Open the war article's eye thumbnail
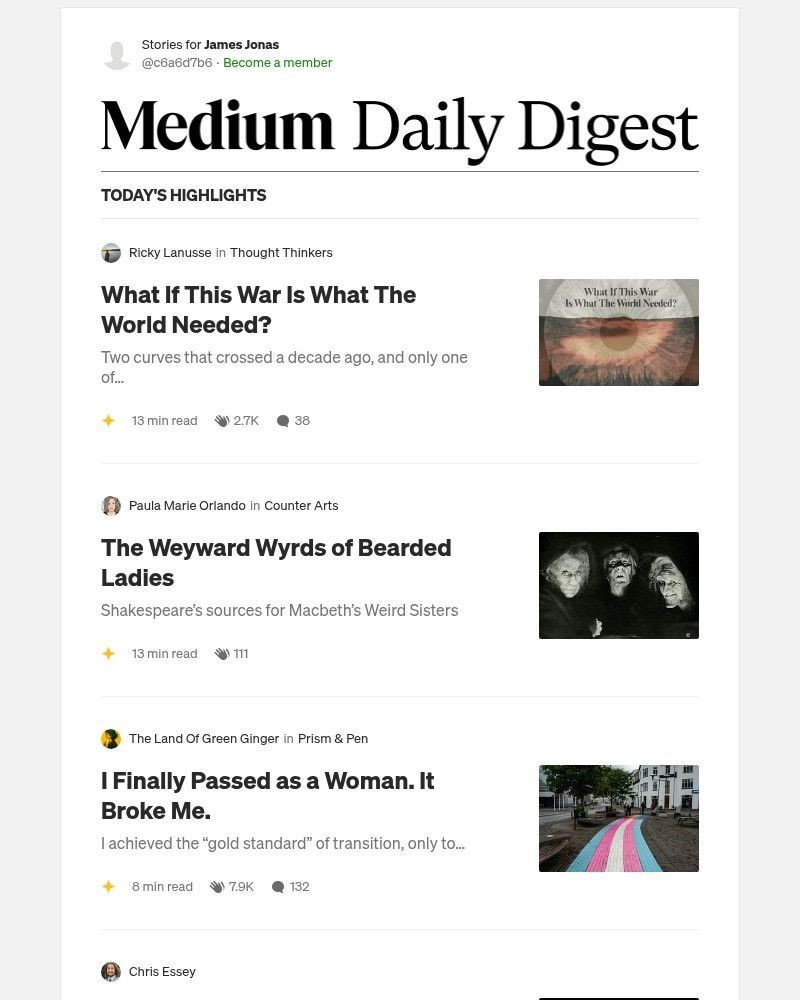This screenshot has height=1000, width=800. click(618, 332)
